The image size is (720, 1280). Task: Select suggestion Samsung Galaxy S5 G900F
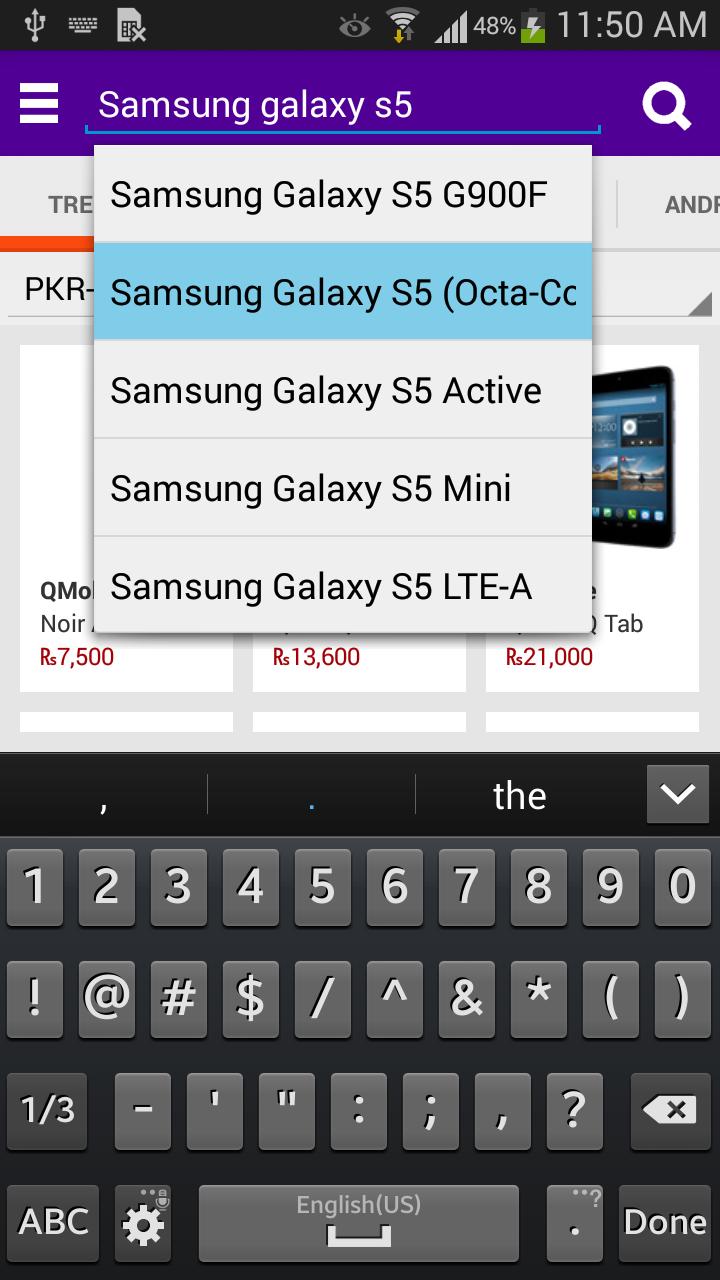342,195
